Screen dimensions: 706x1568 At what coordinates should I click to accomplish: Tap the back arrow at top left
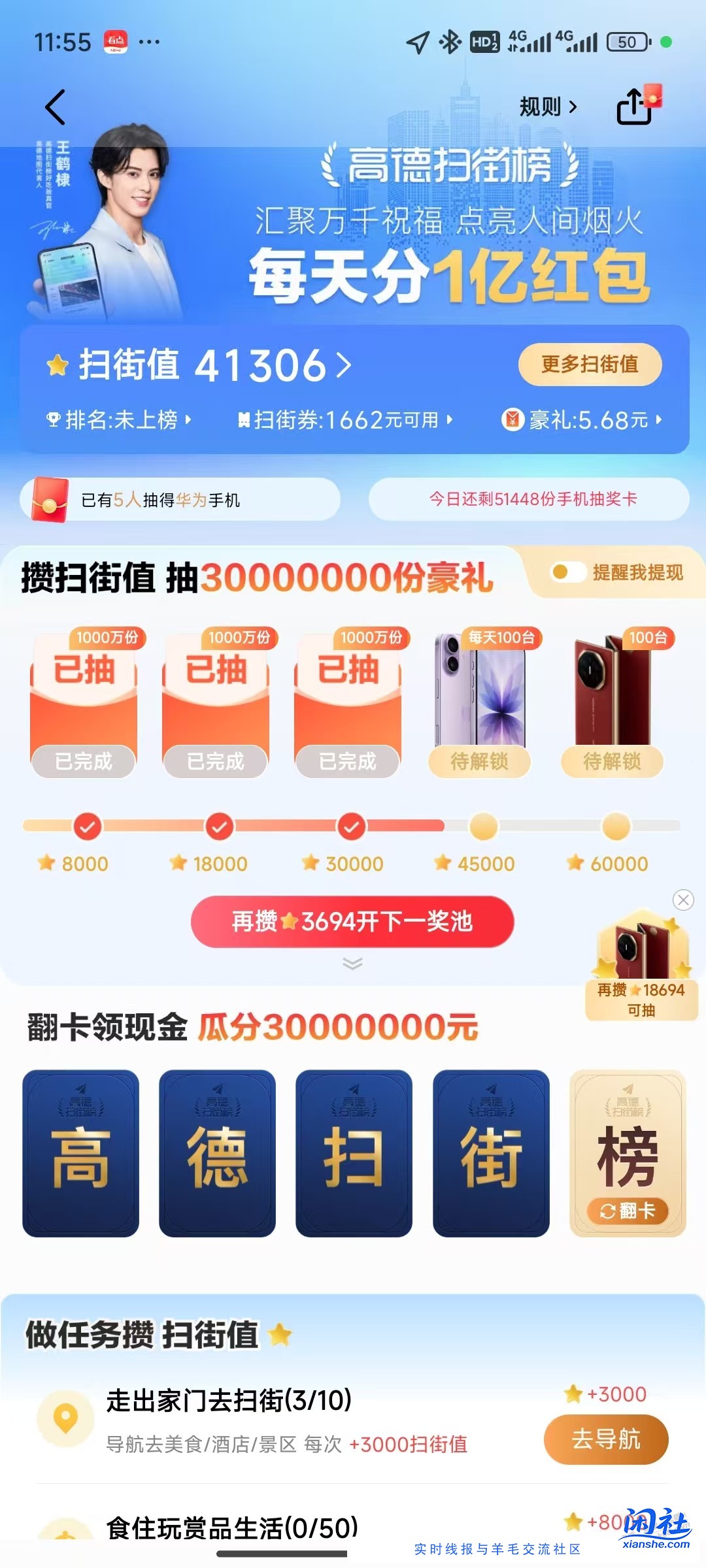55,106
